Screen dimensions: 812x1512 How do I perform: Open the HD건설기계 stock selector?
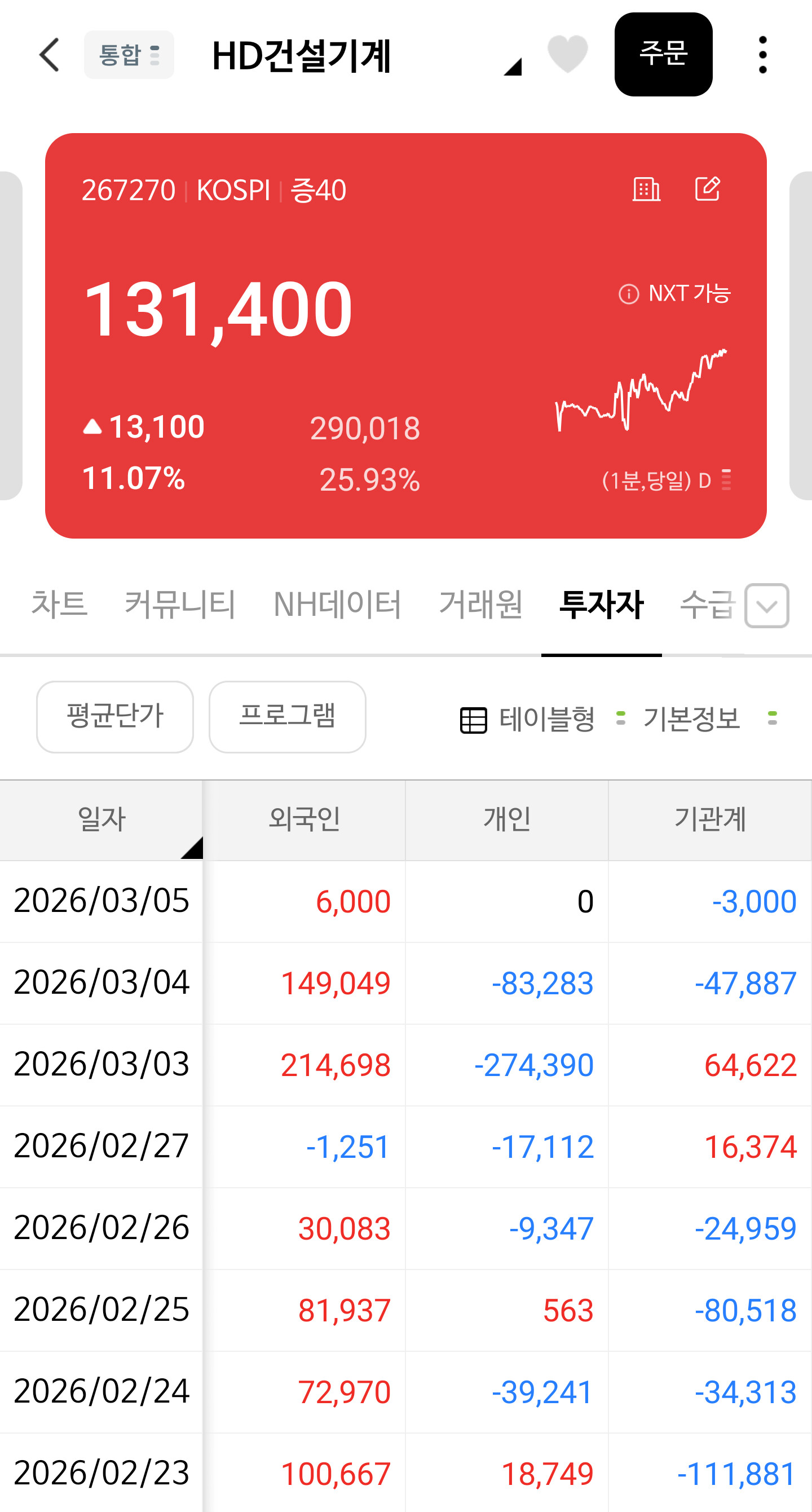click(364, 57)
